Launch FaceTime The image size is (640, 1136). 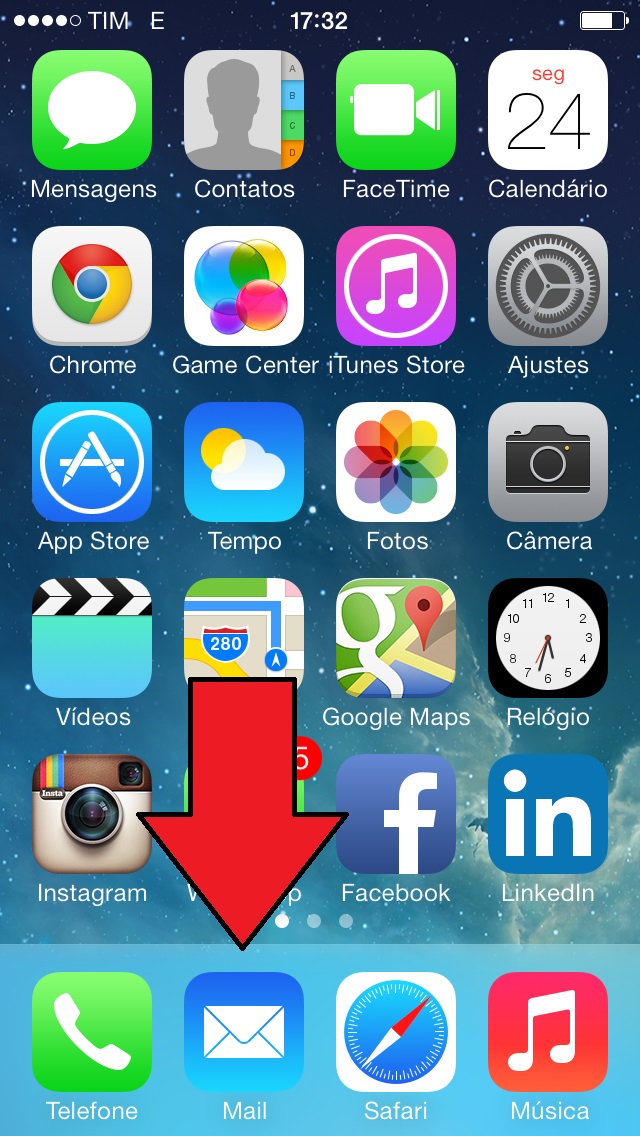[x=396, y=110]
